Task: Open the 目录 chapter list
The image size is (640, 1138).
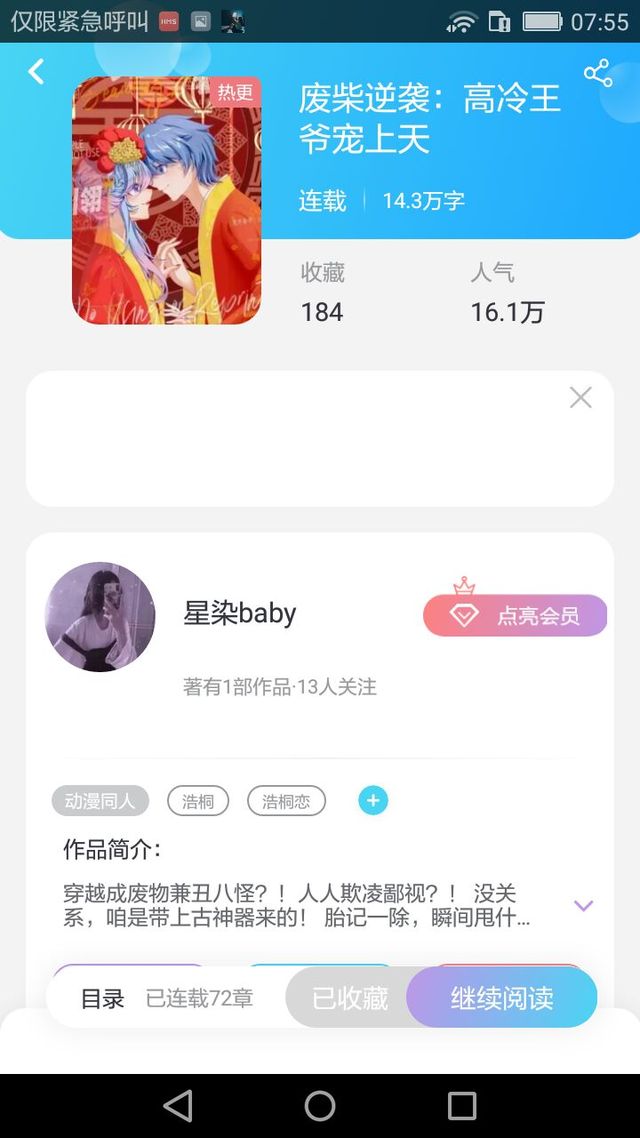Action: [103, 998]
